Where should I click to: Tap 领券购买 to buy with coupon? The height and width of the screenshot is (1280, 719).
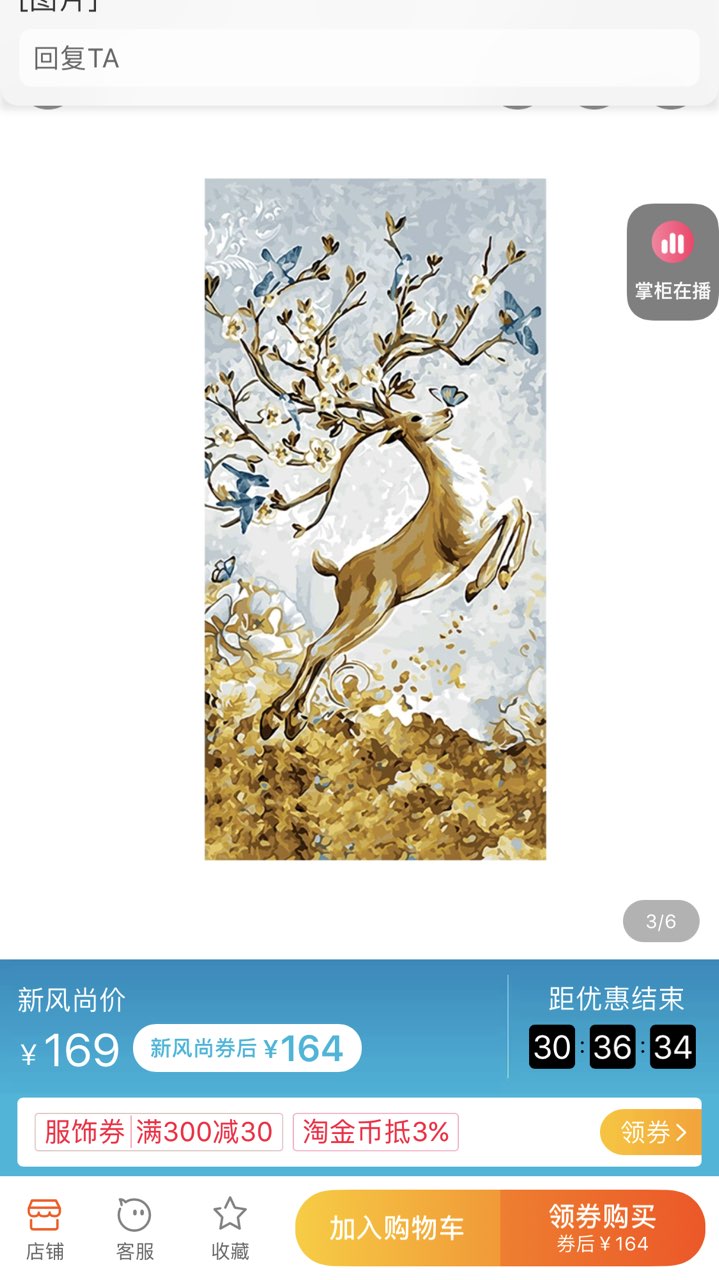(602, 1228)
